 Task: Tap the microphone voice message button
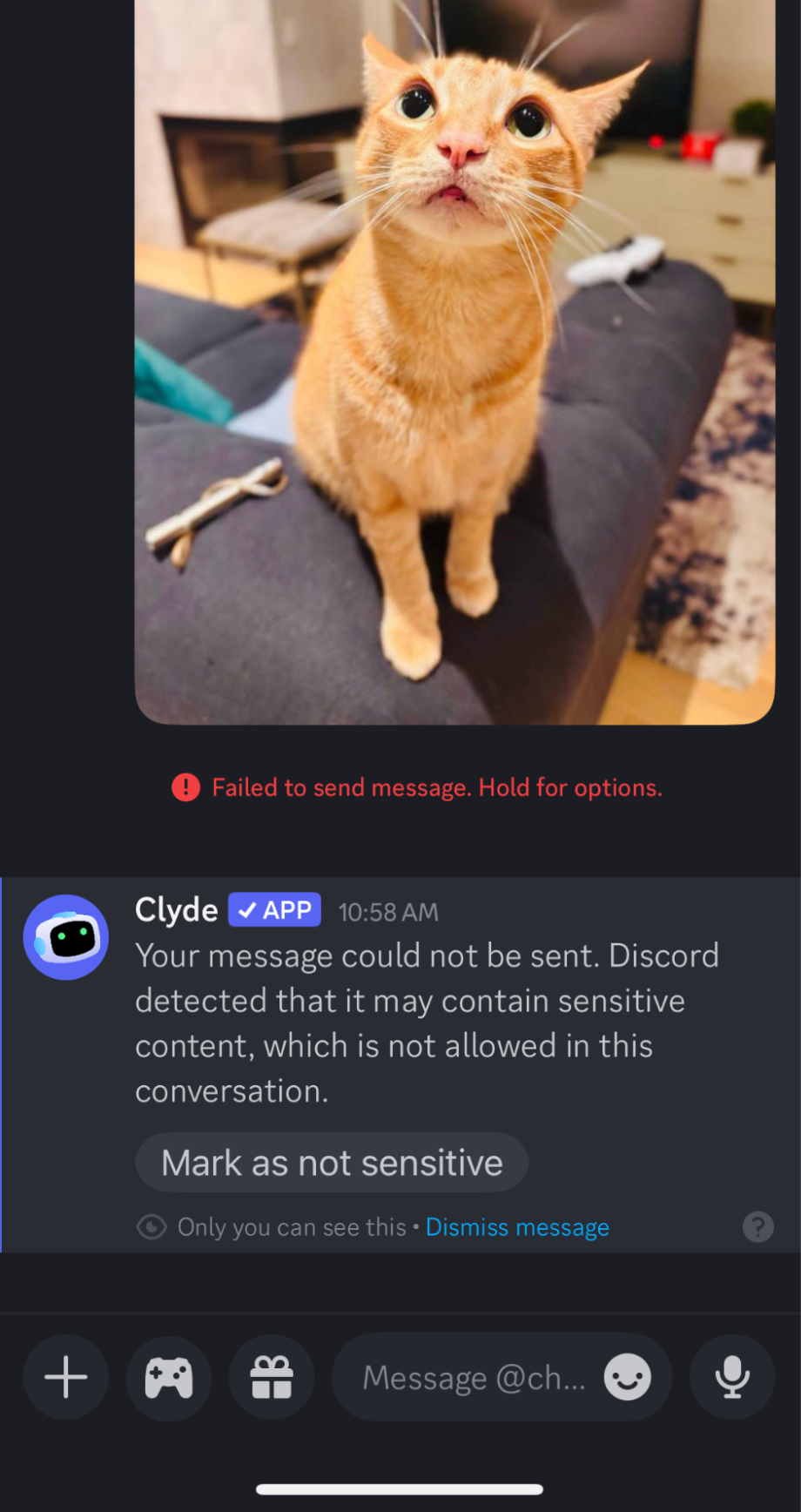(732, 1378)
